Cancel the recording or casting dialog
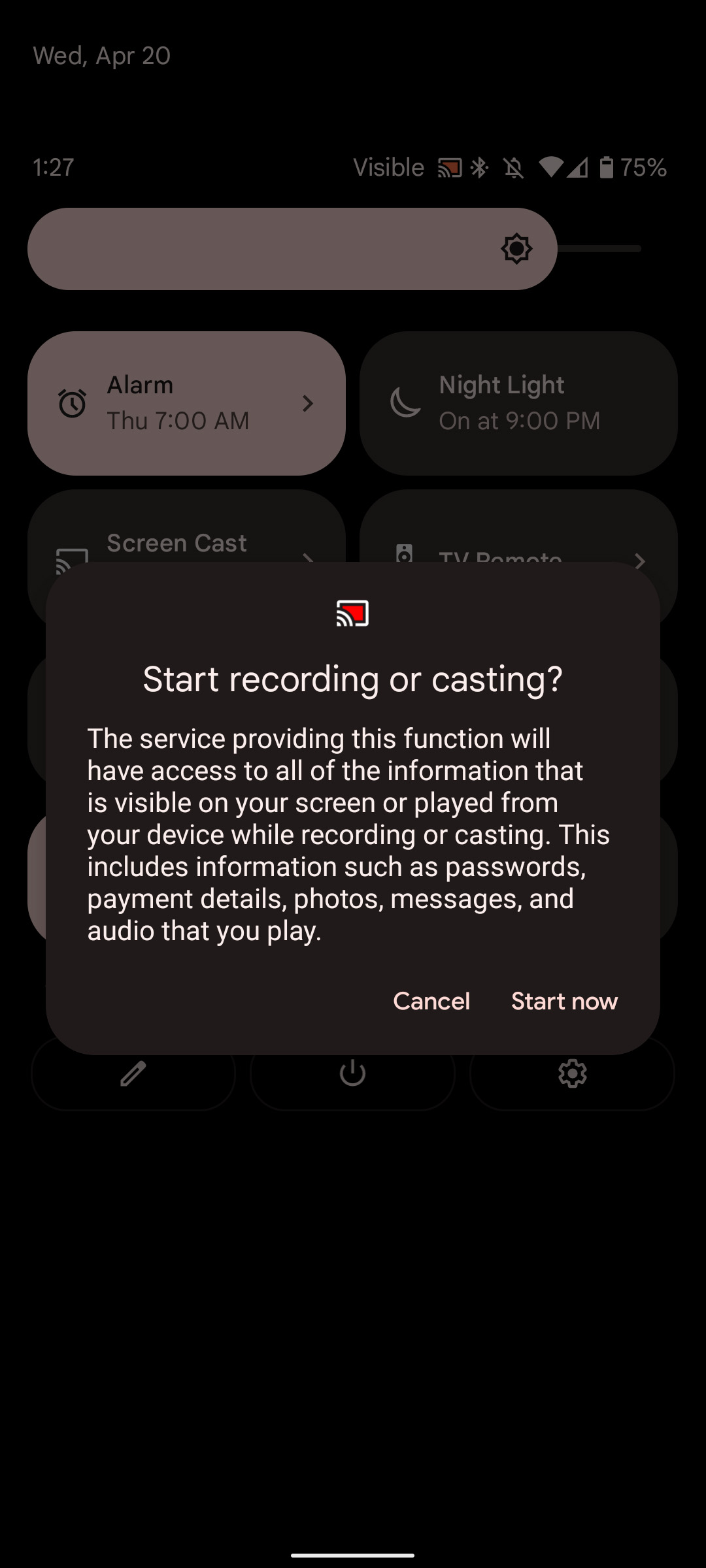Image resolution: width=706 pixels, height=1568 pixels. [431, 1001]
